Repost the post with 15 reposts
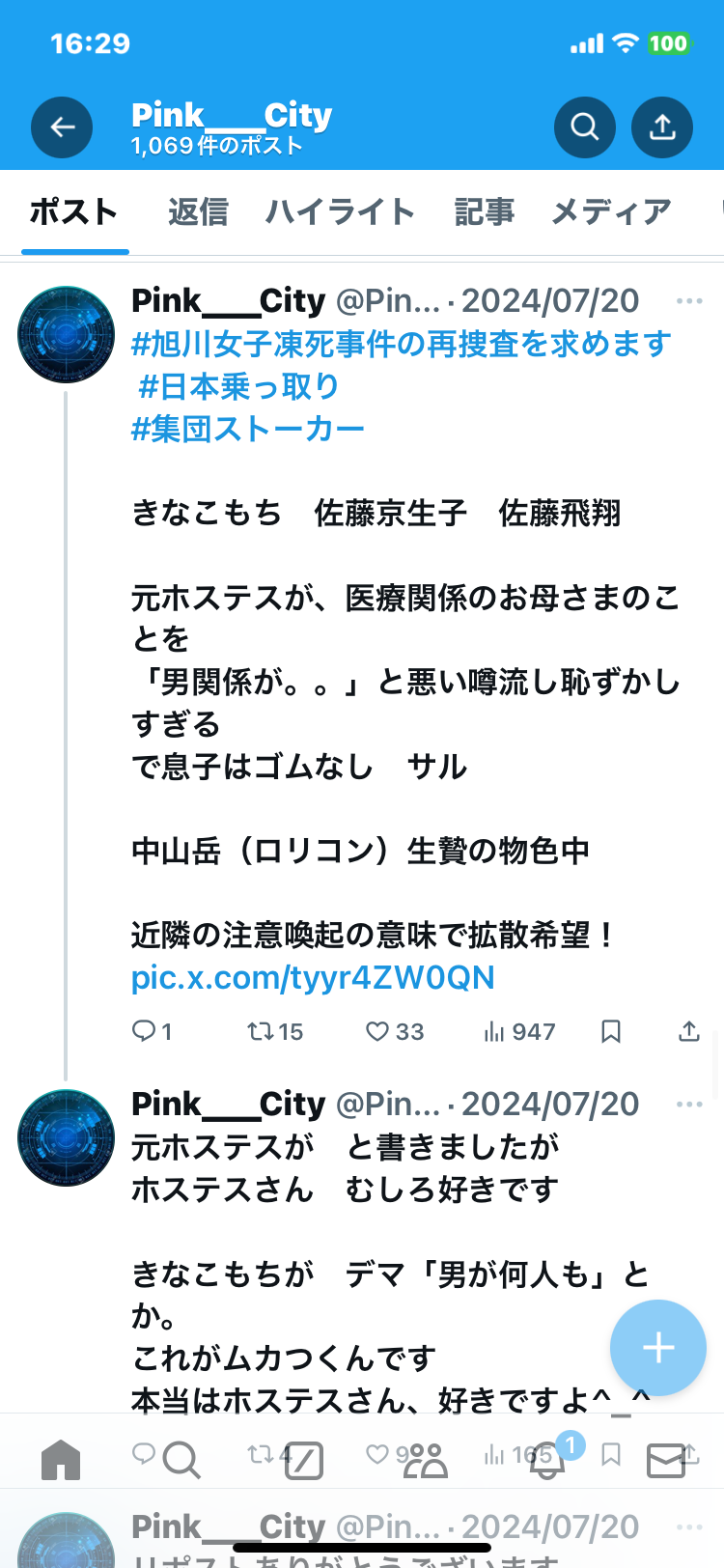 tap(261, 1031)
